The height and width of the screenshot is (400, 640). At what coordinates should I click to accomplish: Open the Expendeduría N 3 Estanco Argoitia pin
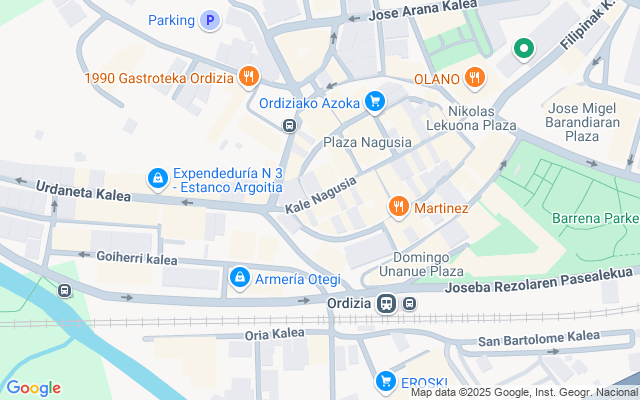[157, 179]
